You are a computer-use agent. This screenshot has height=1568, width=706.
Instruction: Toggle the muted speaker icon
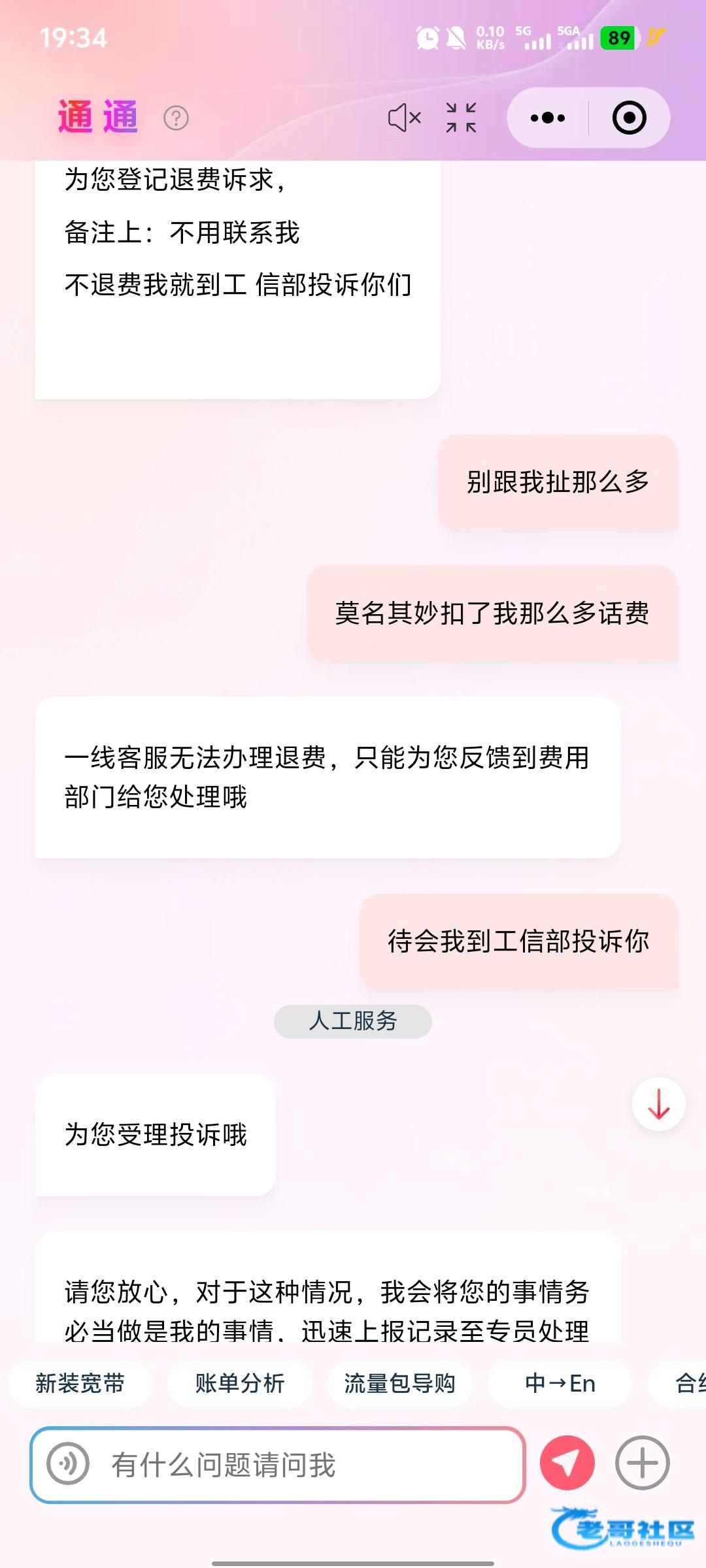click(x=404, y=118)
